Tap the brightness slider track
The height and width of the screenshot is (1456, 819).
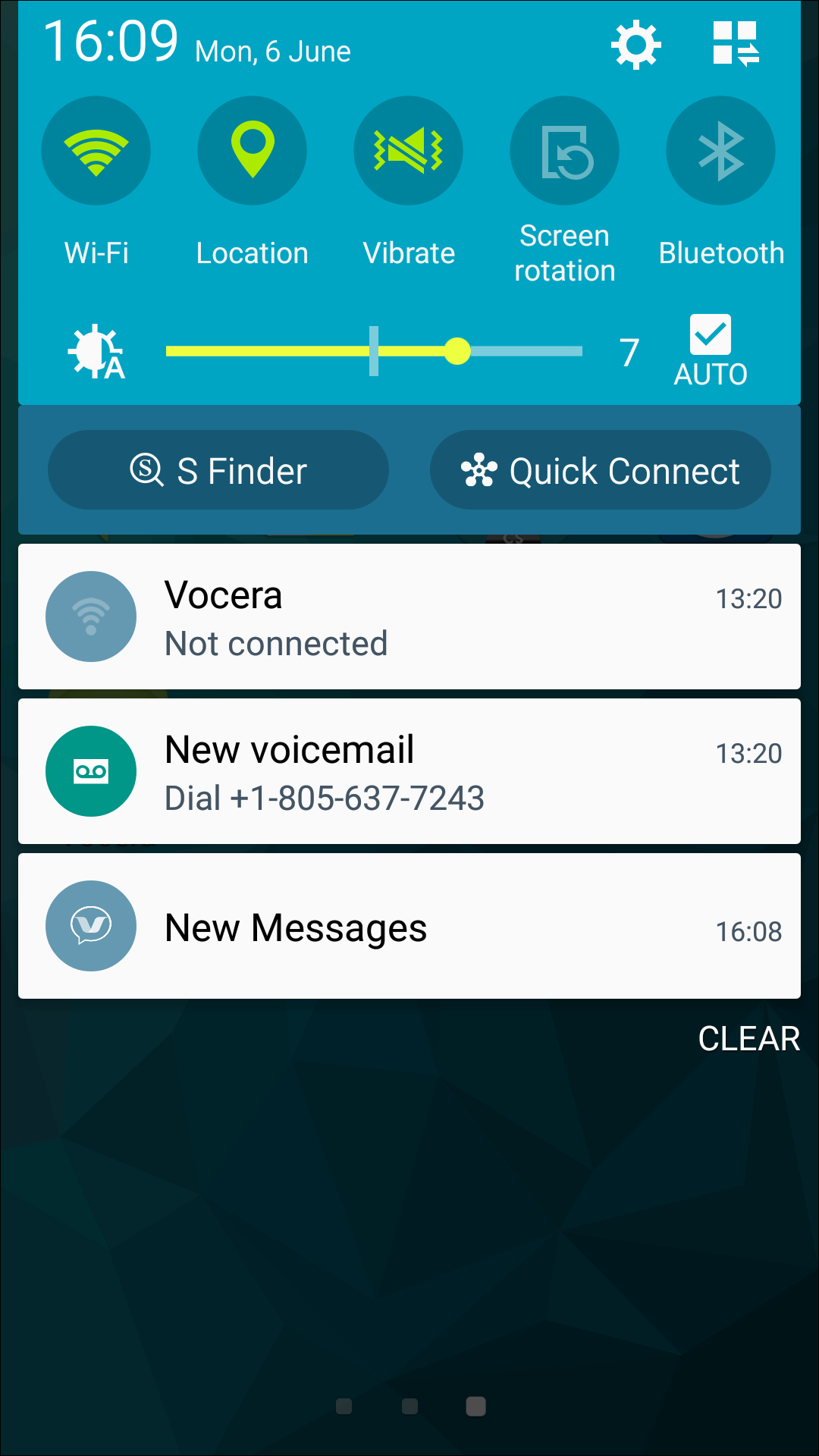pos(374,351)
